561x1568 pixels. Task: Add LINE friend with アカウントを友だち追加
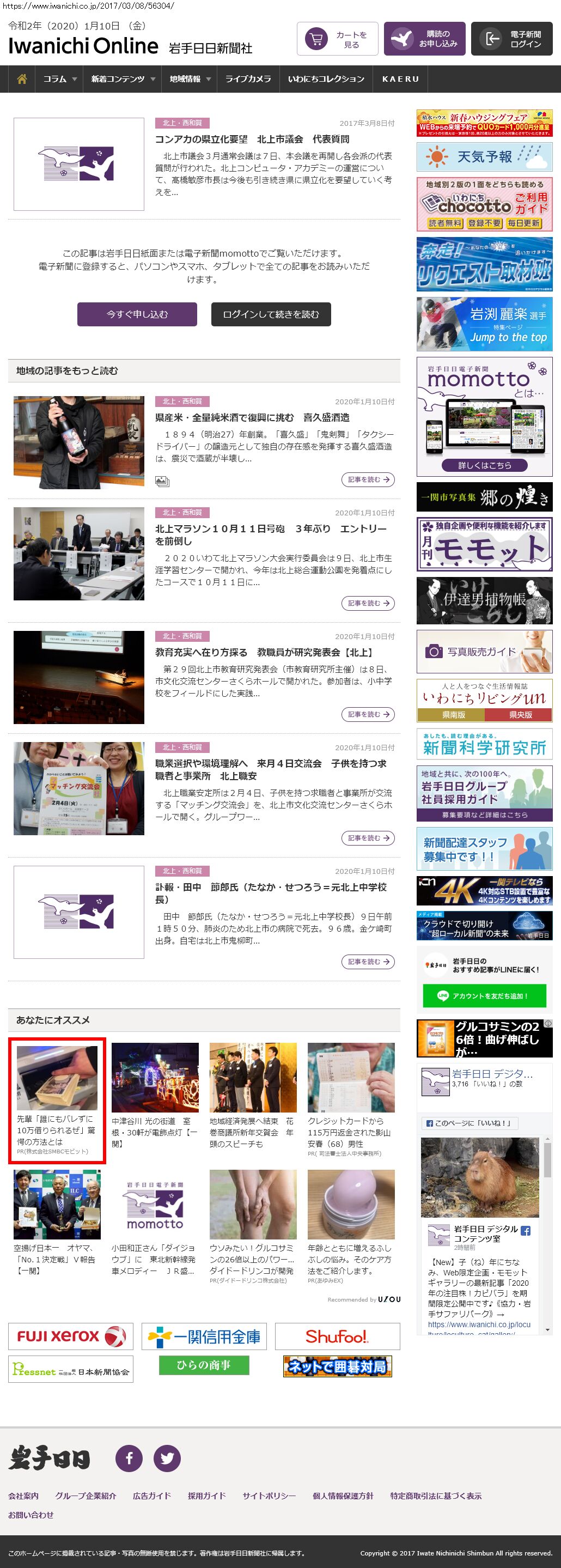pyautogui.click(x=484, y=996)
